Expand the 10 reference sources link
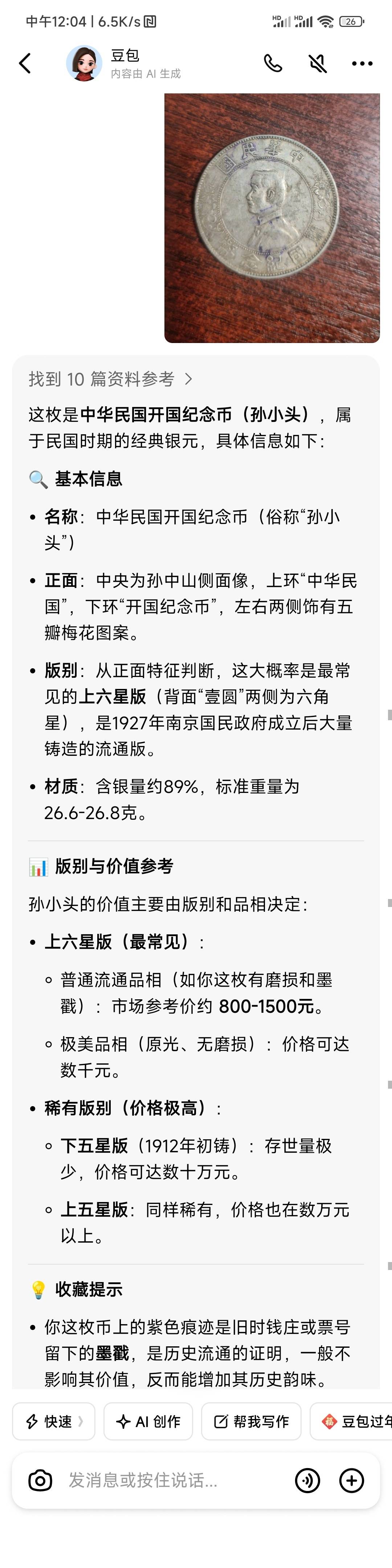 click(110, 379)
